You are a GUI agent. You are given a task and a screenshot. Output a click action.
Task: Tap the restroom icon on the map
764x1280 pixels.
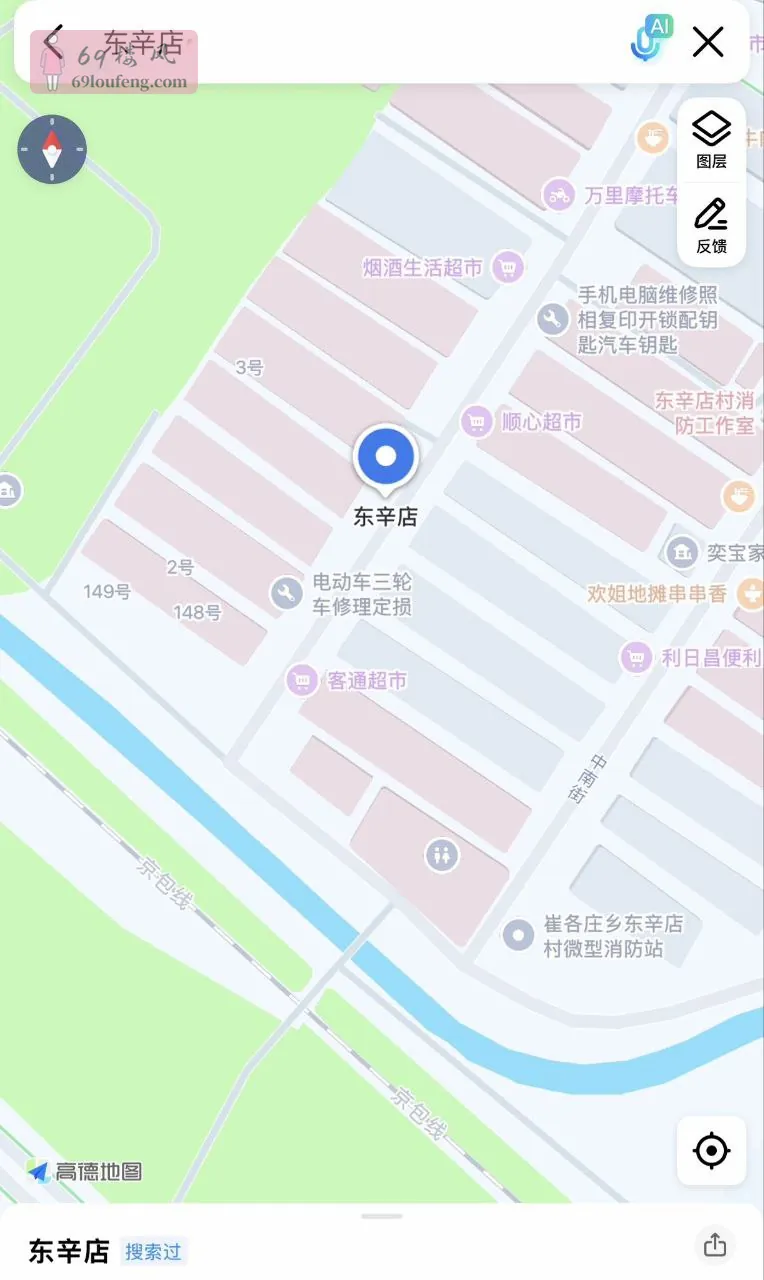(441, 855)
